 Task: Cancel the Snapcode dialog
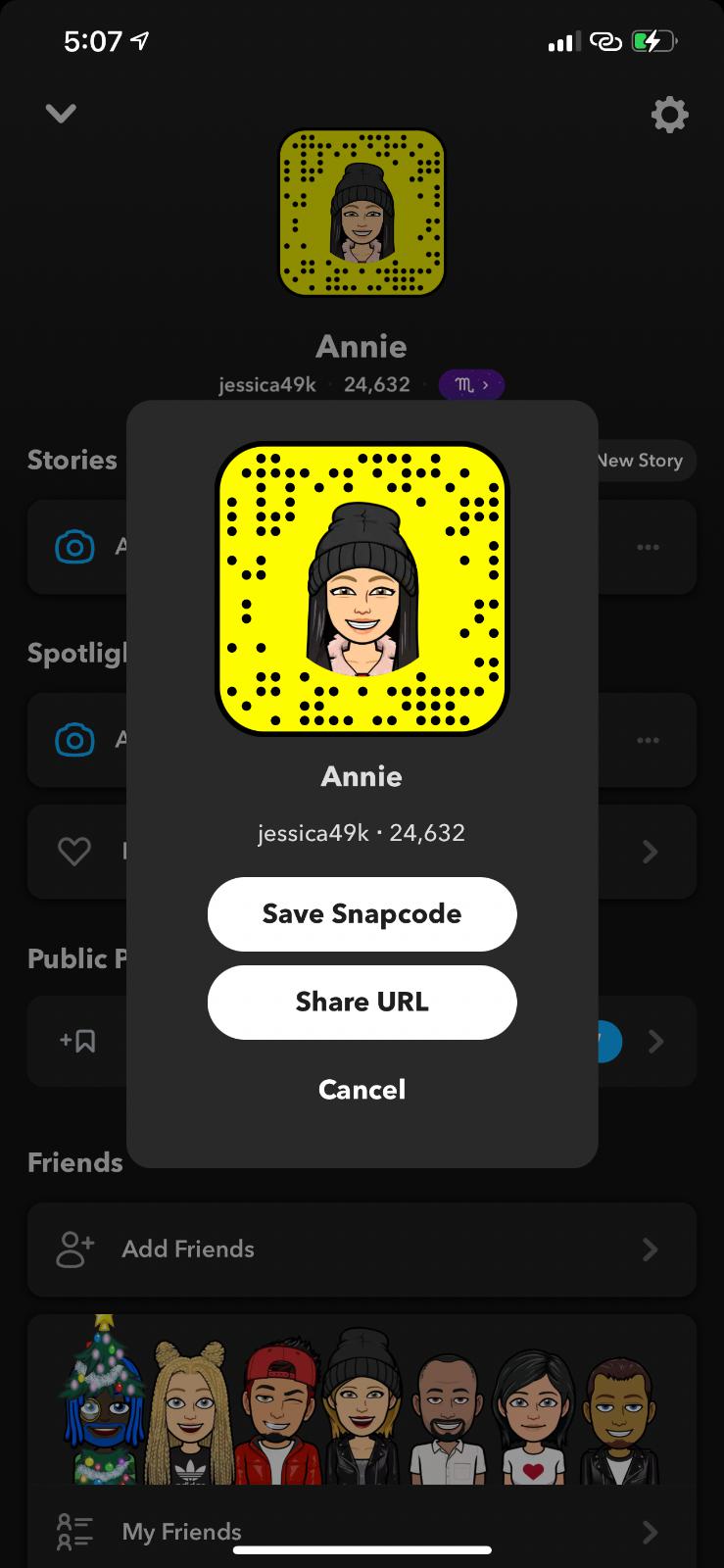(362, 1089)
